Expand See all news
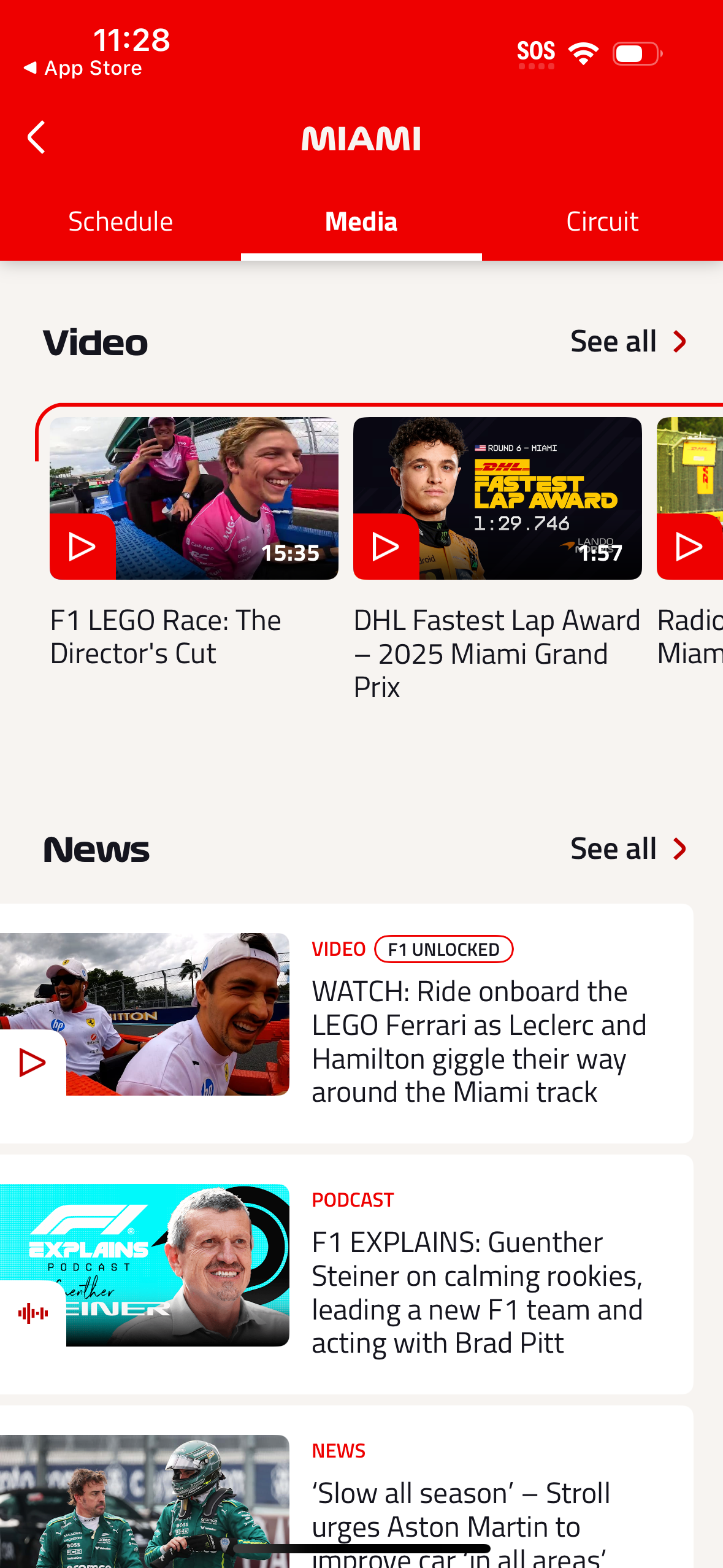Viewport: 723px width, 1568px height. tap(614, 848)
